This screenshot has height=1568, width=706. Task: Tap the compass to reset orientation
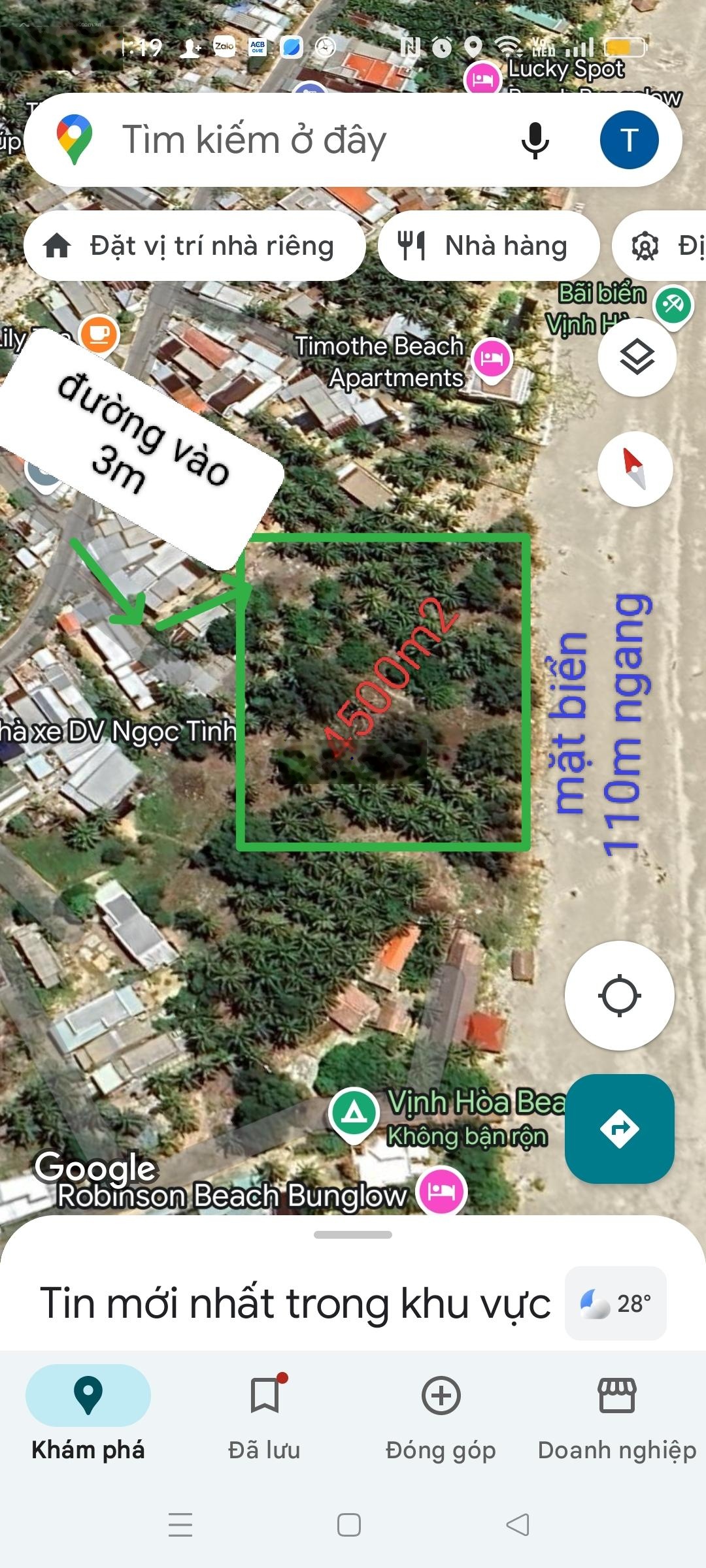coord(635,469)
